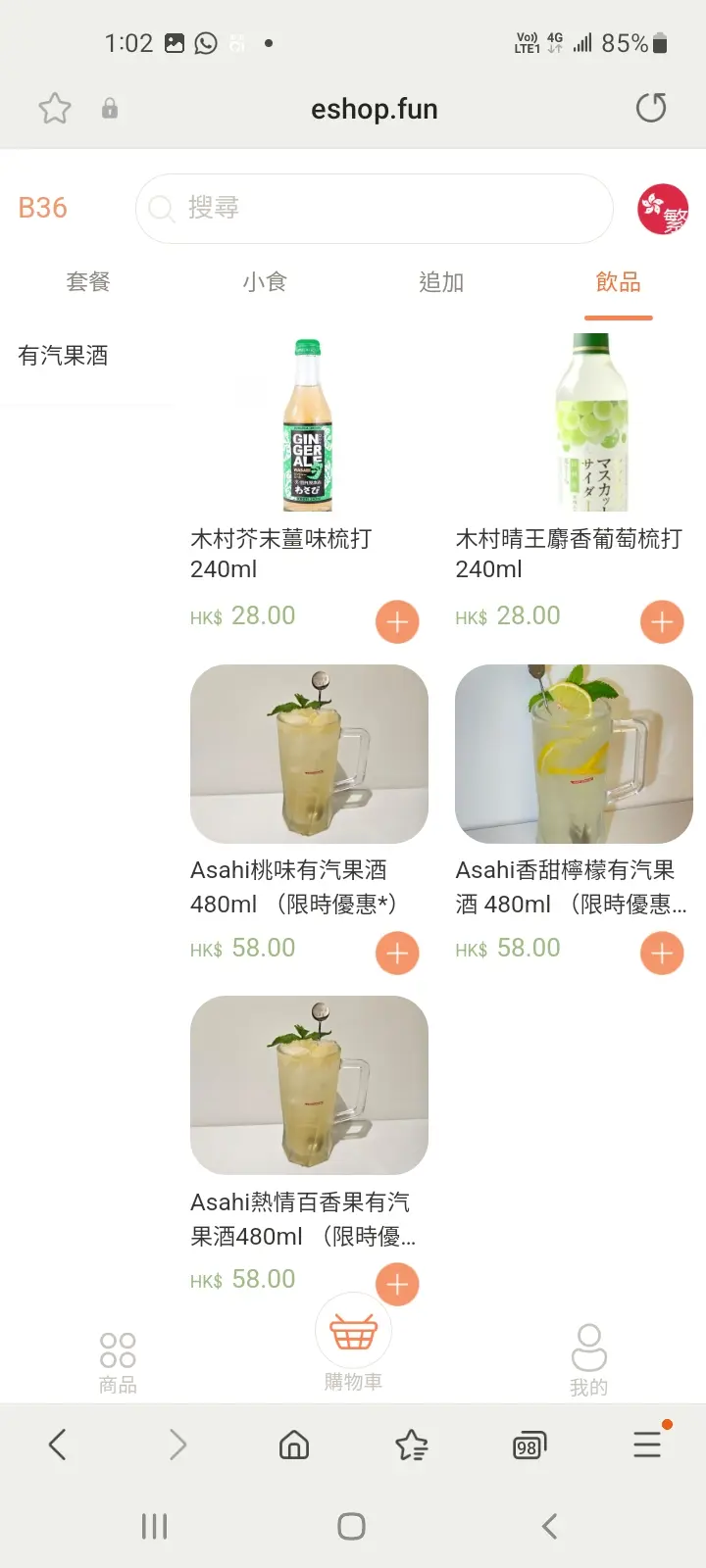This screenshot has width=706, height=1568.
Task: Add Asahi桃味有汽果酒 to cart
Action: tap(397, 953)
